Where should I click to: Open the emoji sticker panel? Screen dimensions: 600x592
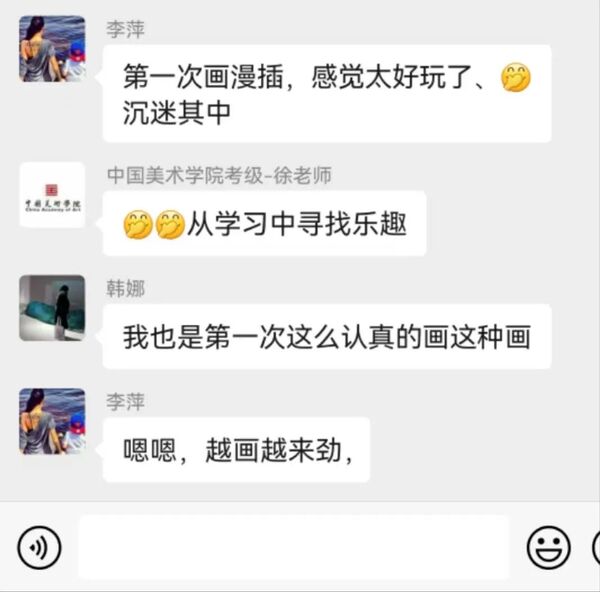tap(548, 547)
